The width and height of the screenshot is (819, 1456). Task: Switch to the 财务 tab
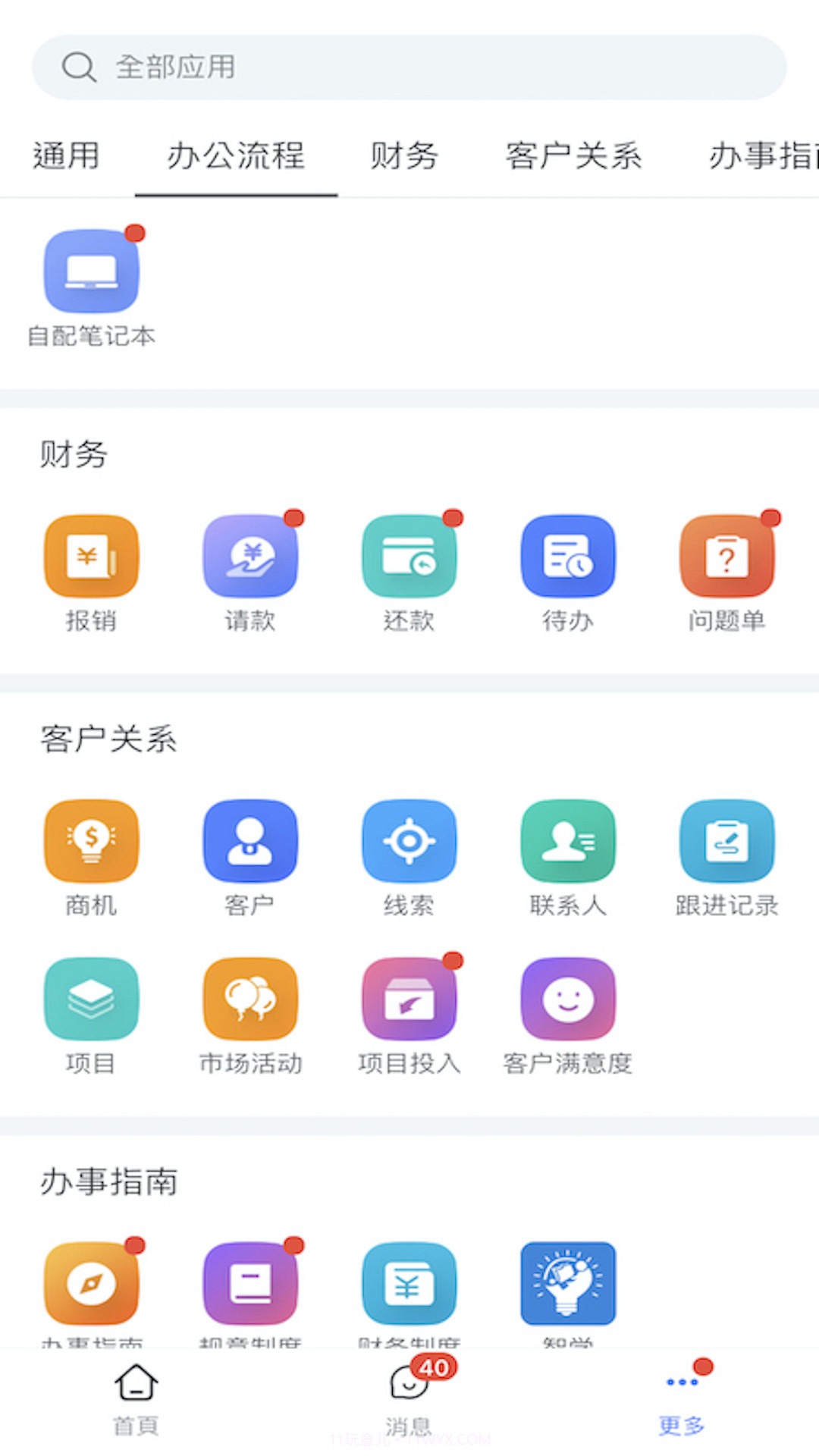click(405, 155)
